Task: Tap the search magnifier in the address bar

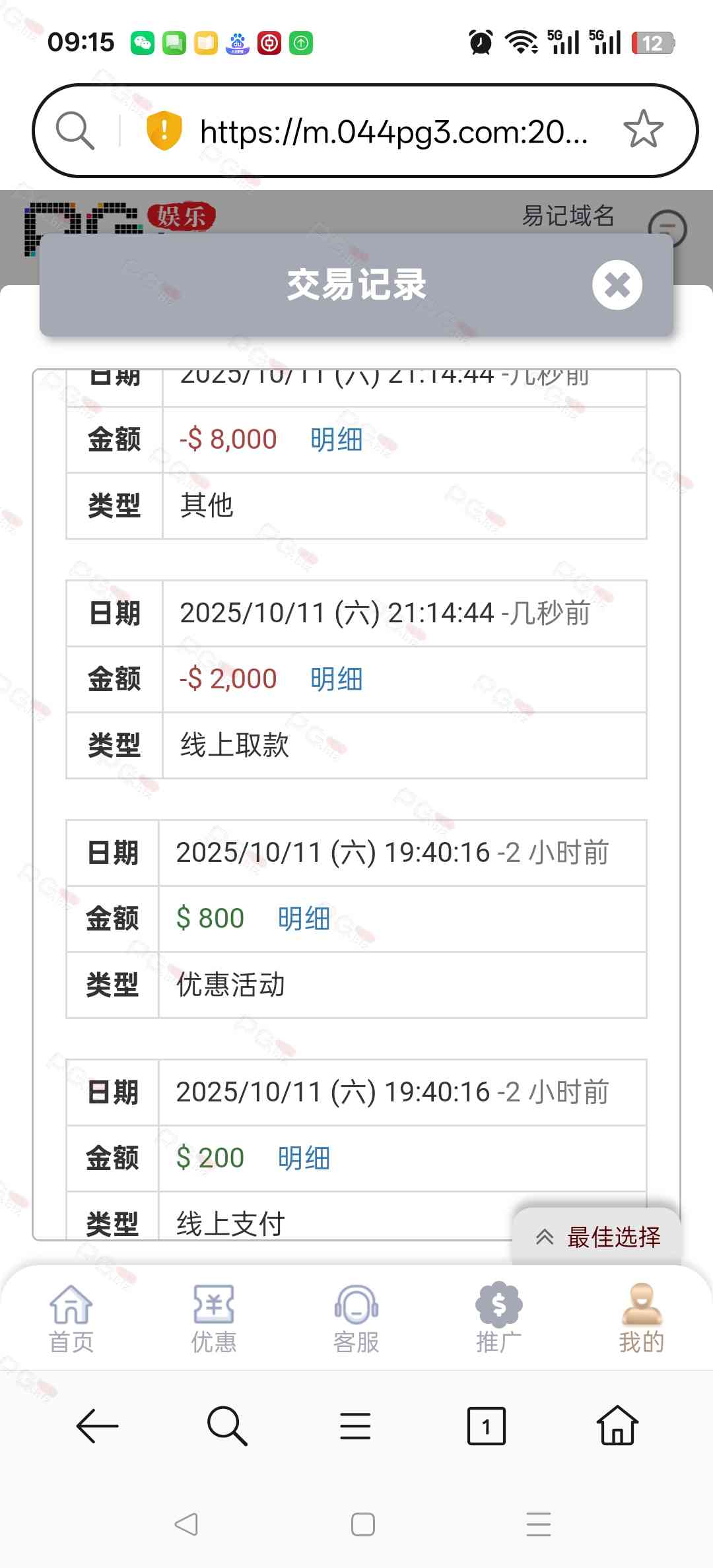Action: (x=75, y=130)
